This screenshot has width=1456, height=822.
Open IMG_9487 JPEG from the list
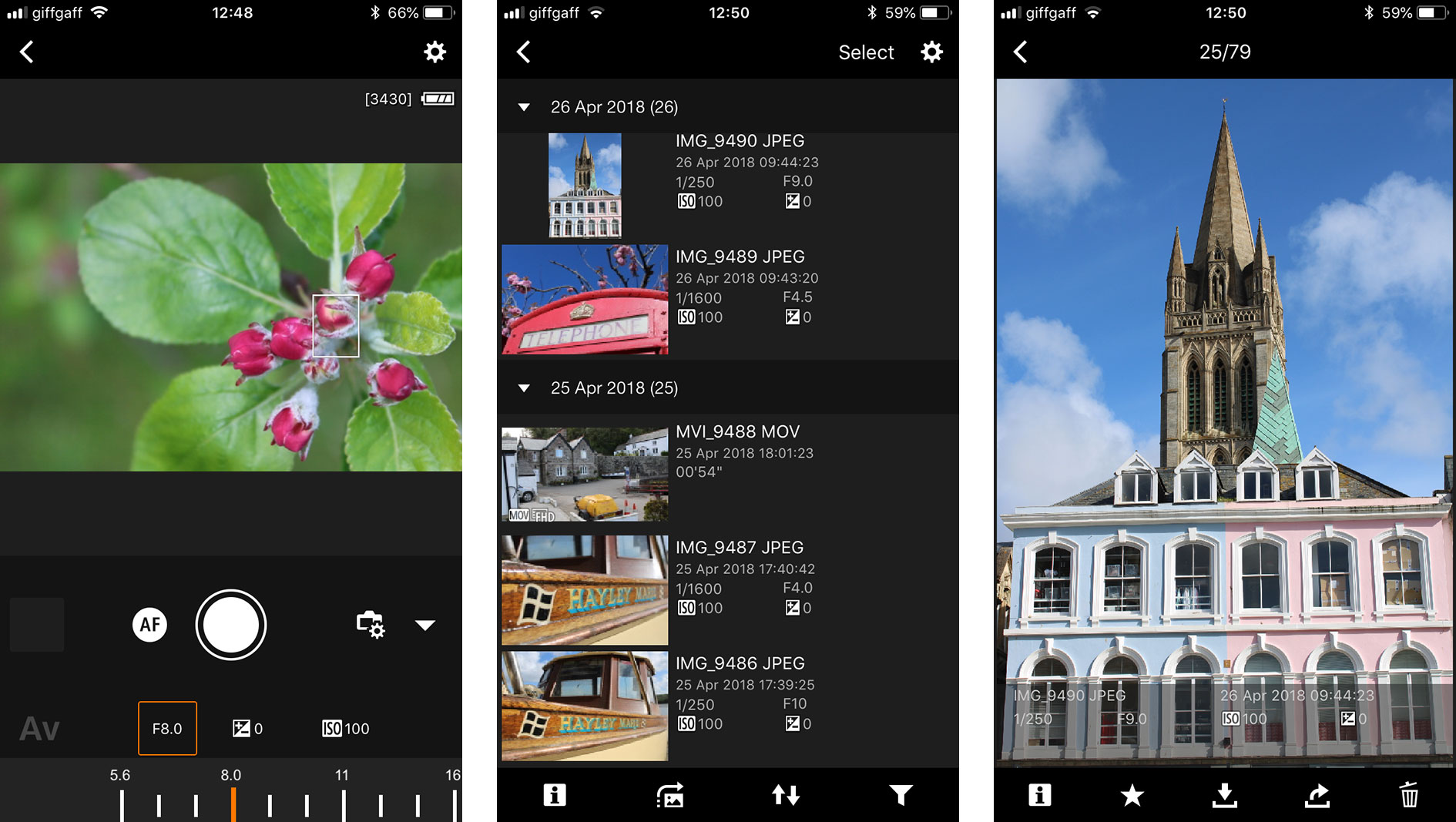click(585, 590)
